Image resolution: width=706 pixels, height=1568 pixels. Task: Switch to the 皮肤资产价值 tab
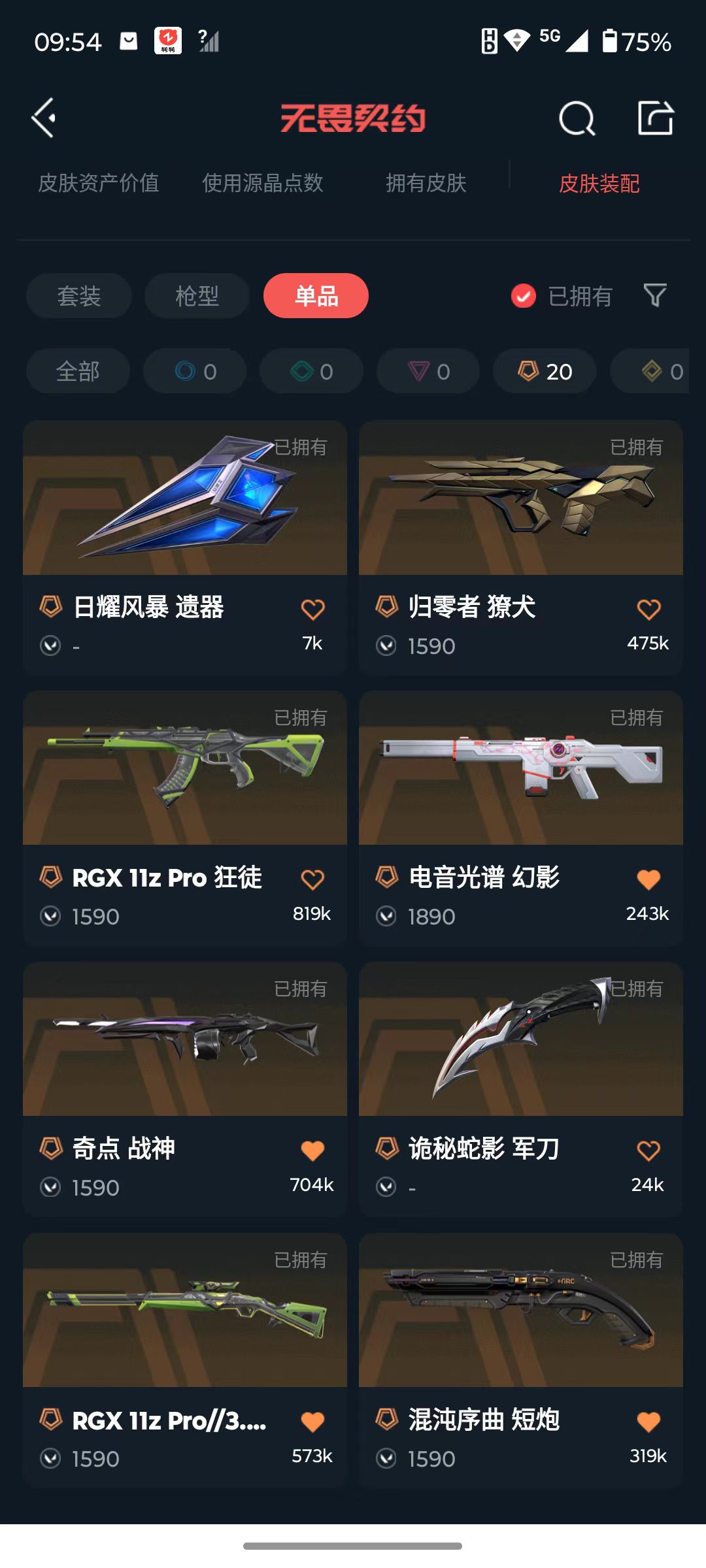tap(99, 183)
